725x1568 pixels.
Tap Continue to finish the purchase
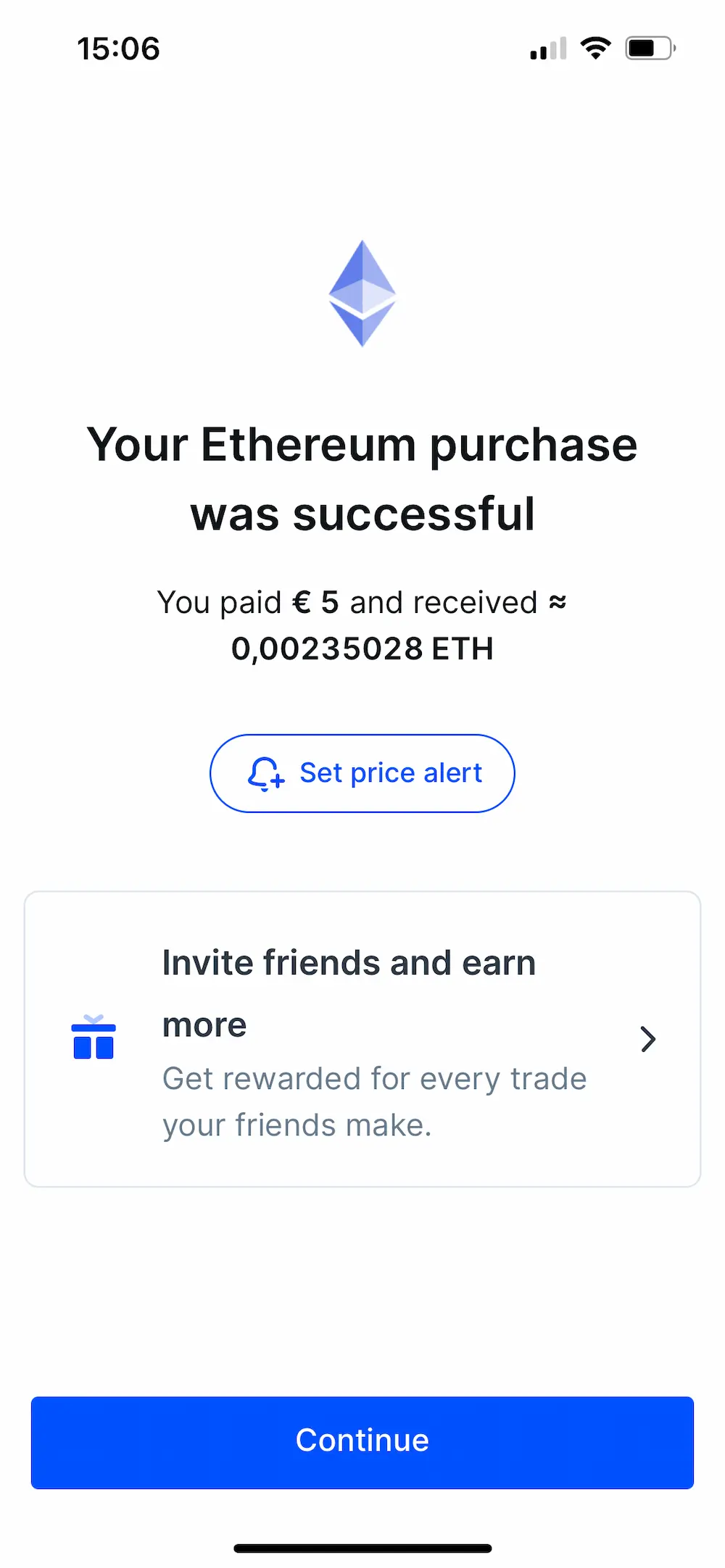pos(362,1442)
